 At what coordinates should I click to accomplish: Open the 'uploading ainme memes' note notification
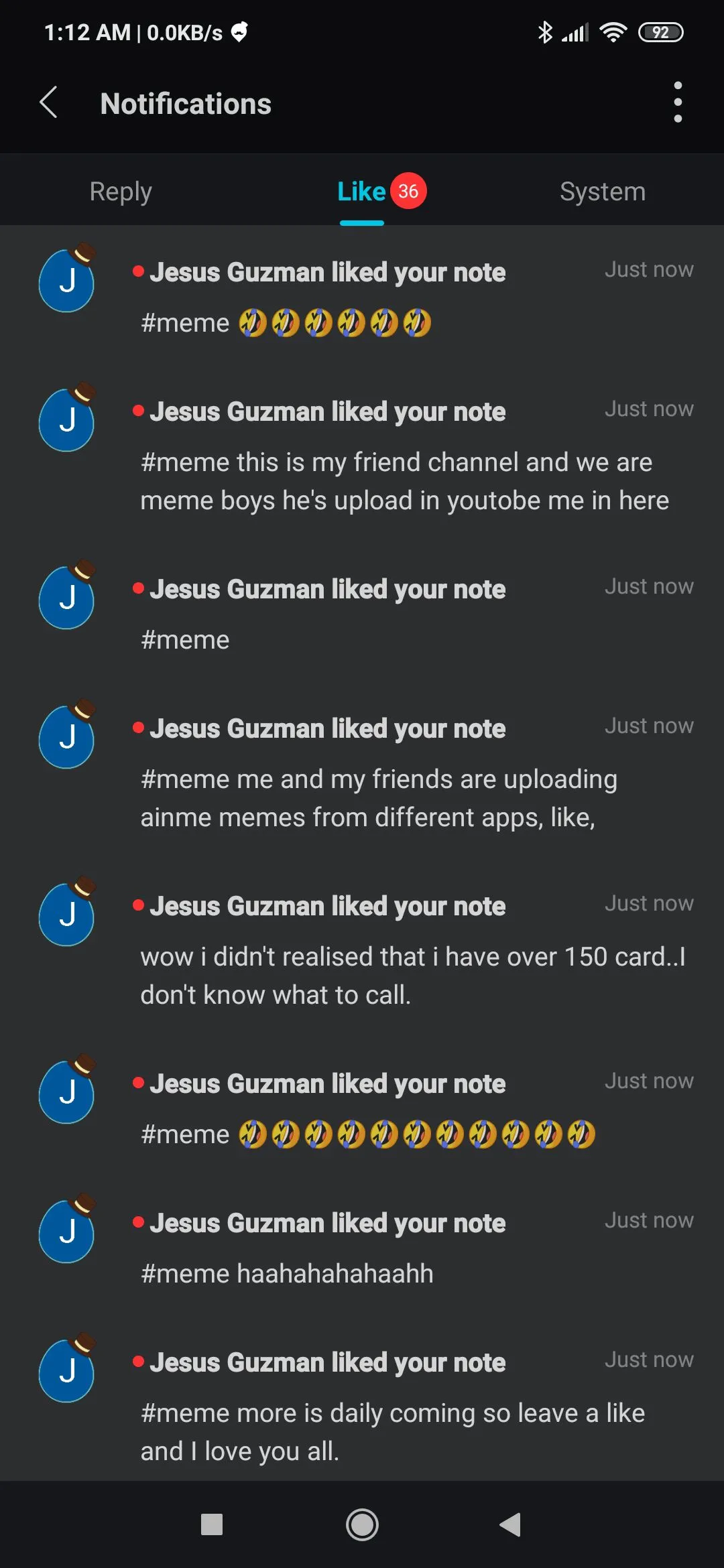tap(362, 771)
